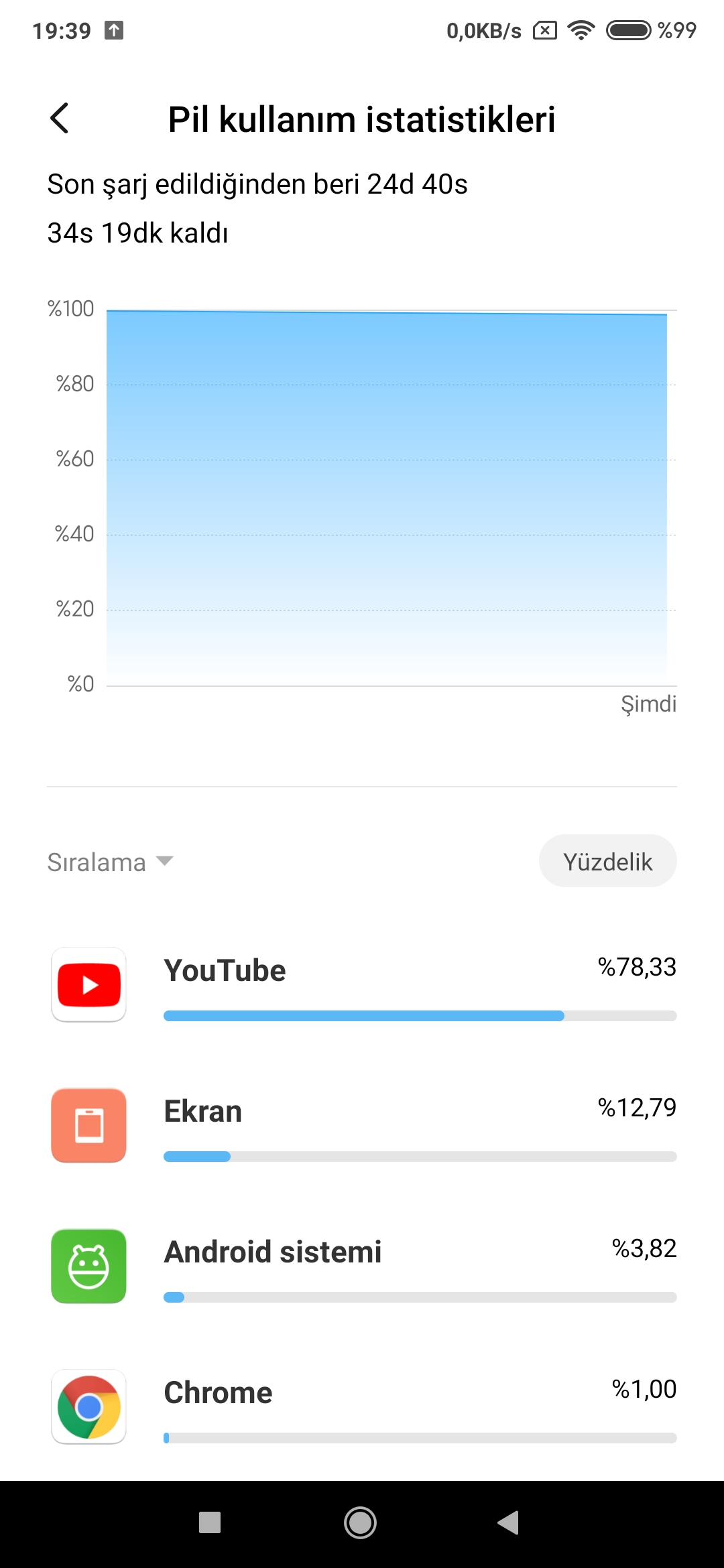Go back from the battery usage statistics
This screenshot has height=1568, width=724.
point(60,119)
